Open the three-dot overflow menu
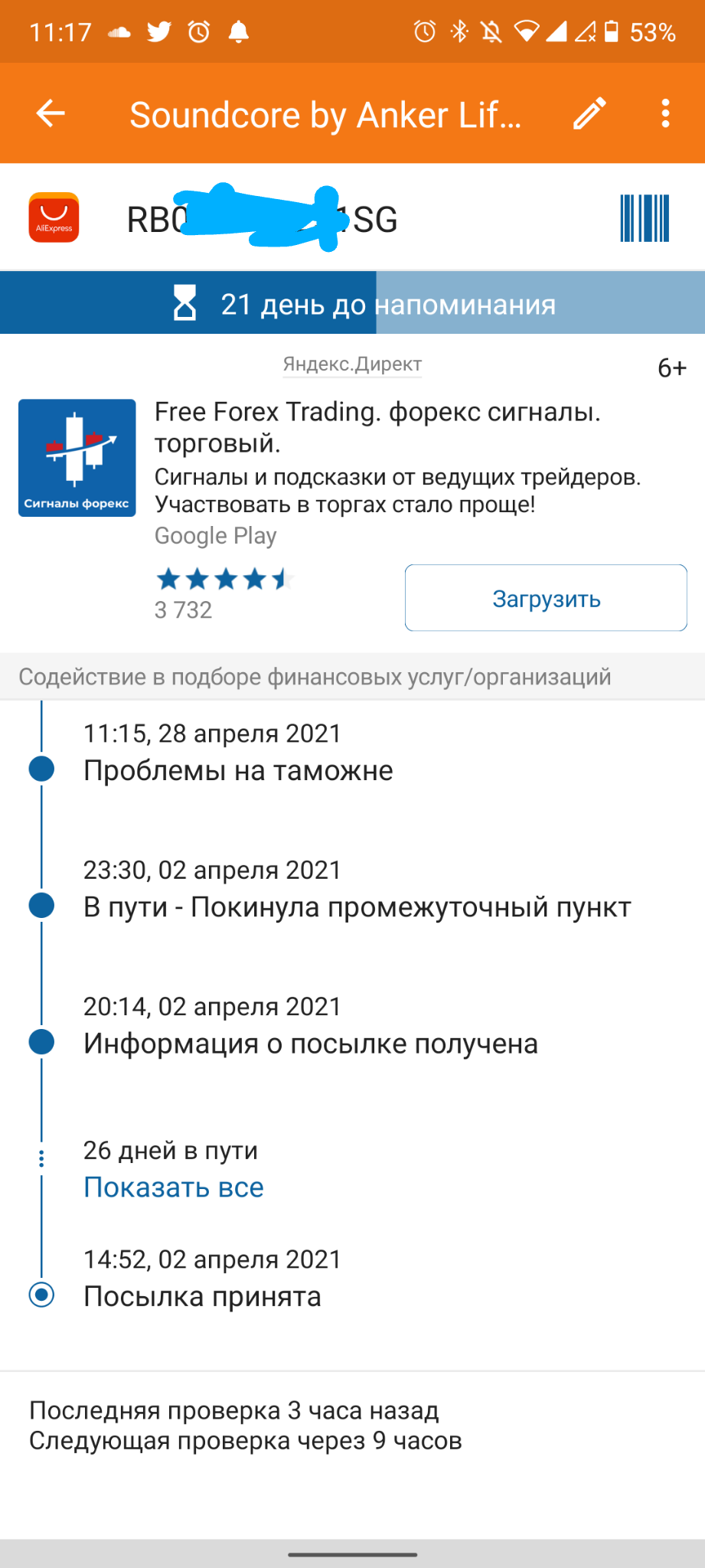The width and height of the screenshot is (705, 1568). pos(665,114)
